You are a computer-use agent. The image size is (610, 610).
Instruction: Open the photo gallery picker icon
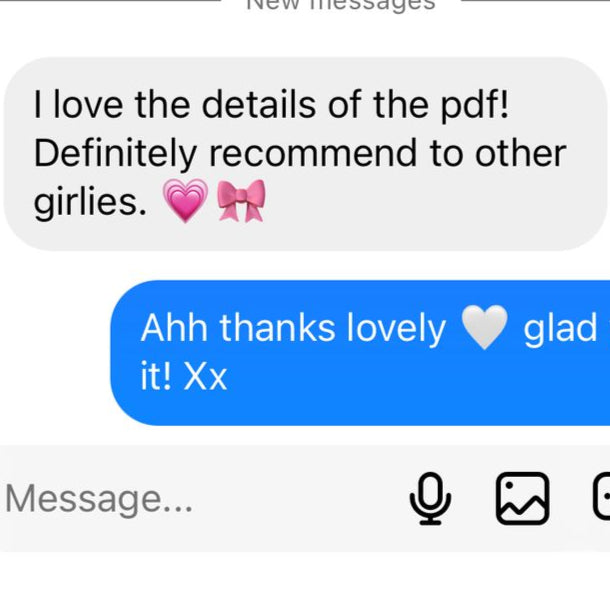tap(522, 498)
